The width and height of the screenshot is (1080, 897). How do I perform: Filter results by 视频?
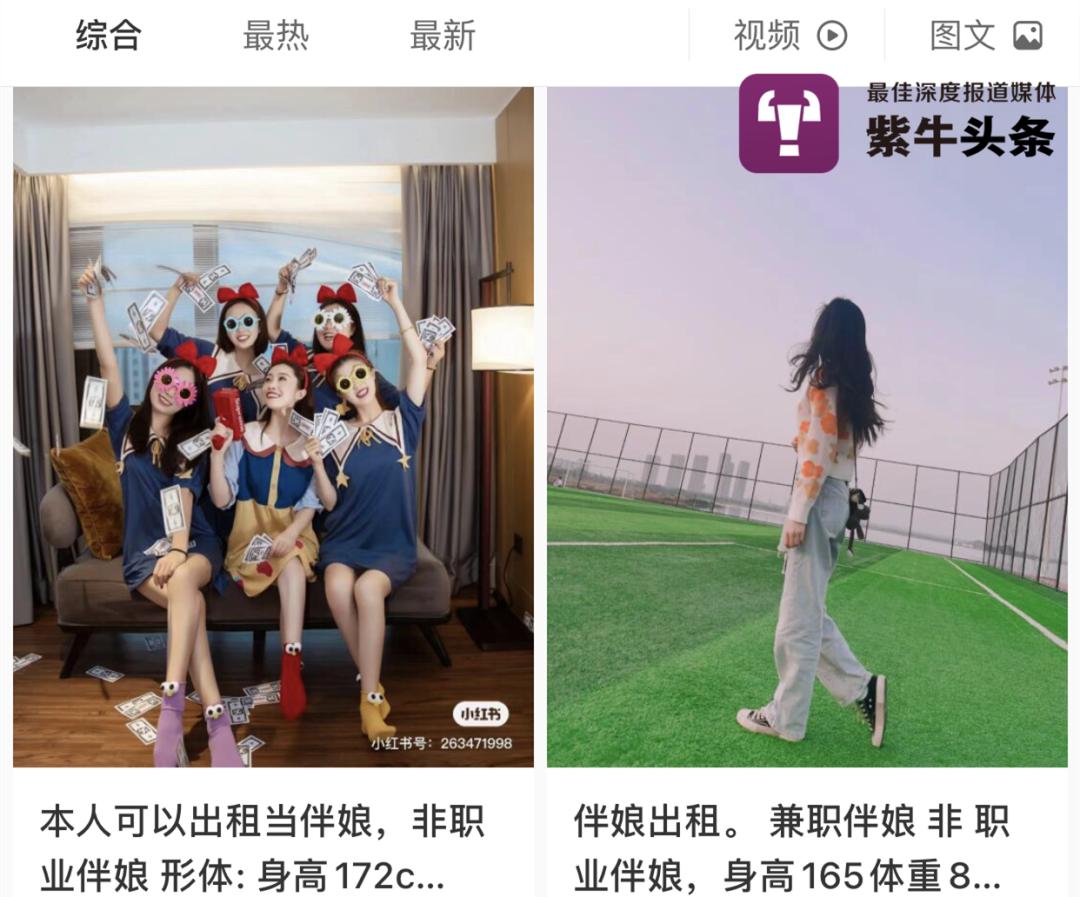(x=789, y=37)
